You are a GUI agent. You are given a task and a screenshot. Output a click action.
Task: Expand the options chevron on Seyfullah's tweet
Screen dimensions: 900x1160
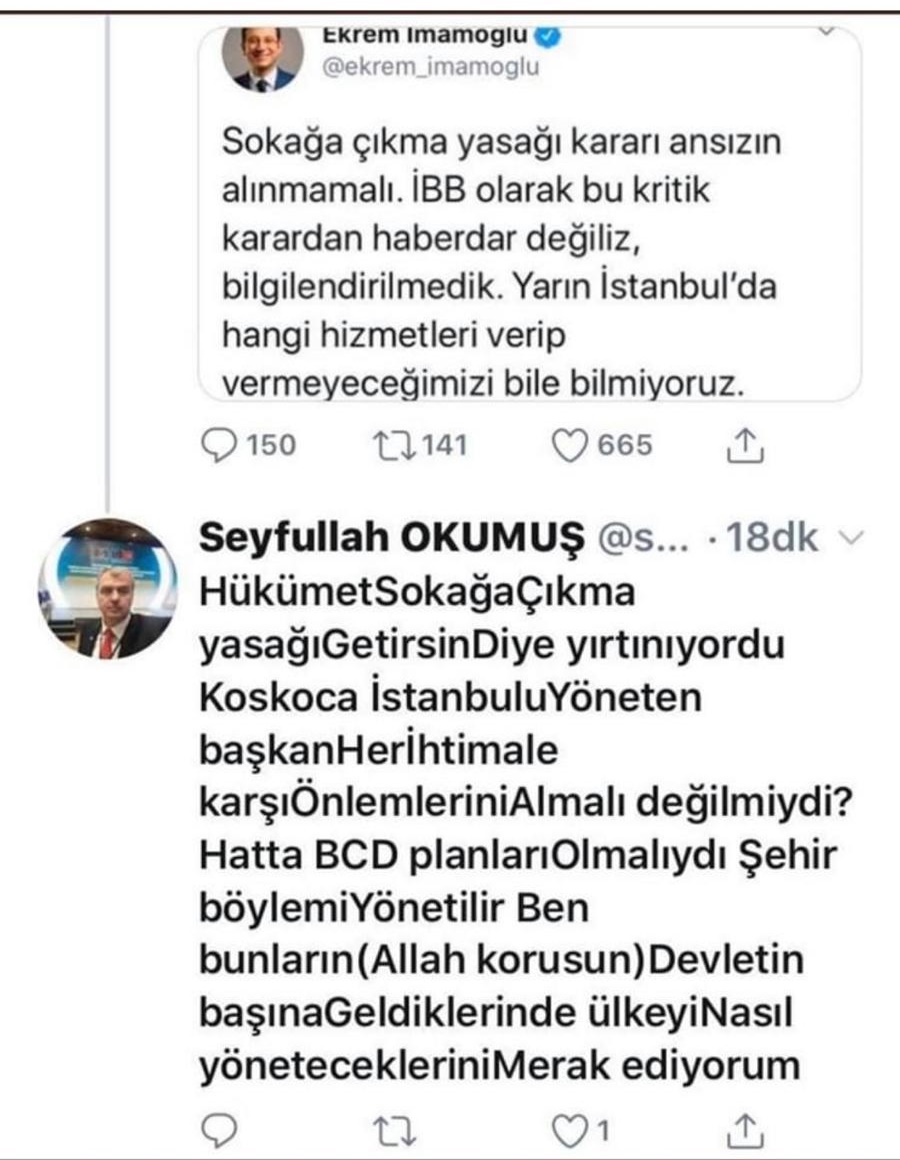(851, 540)
